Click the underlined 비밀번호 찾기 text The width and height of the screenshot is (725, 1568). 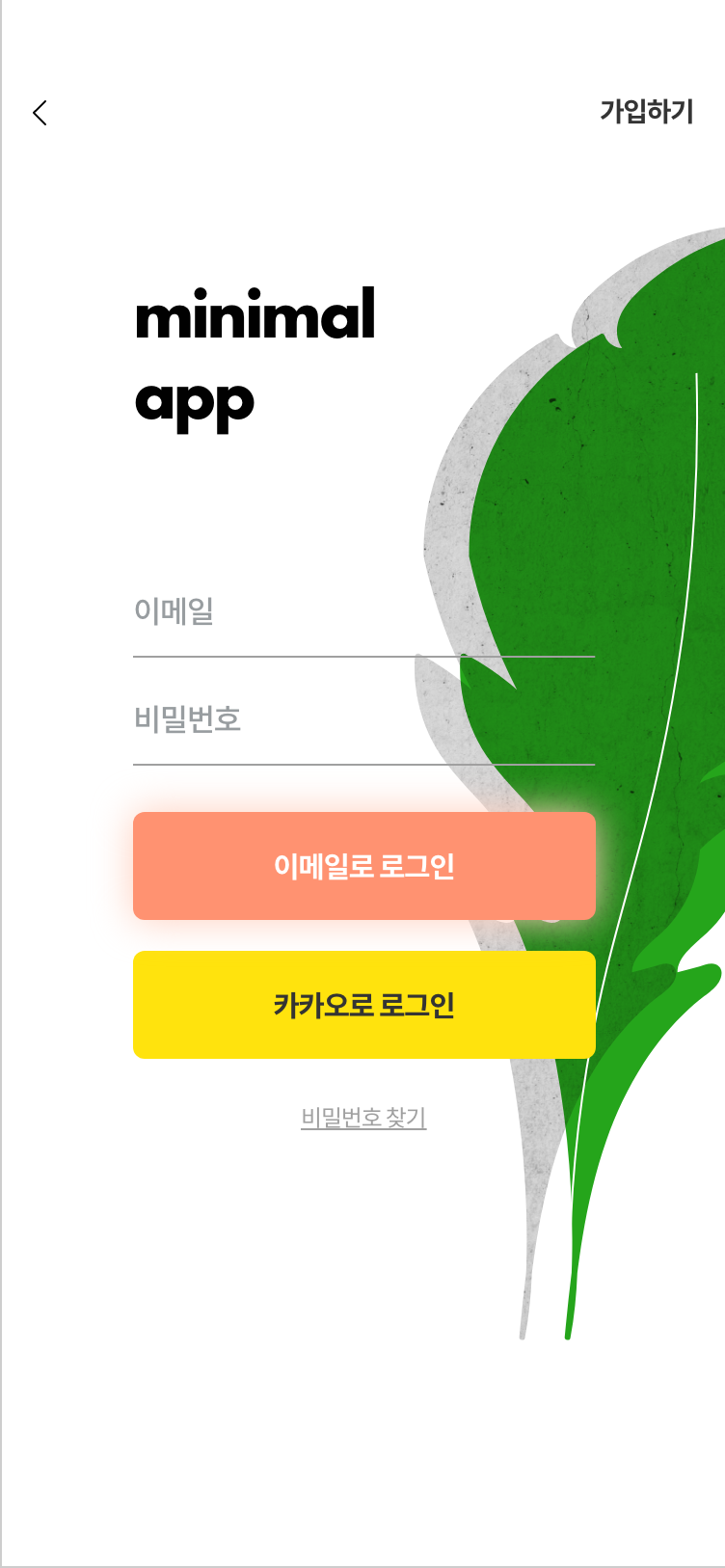363,1119
